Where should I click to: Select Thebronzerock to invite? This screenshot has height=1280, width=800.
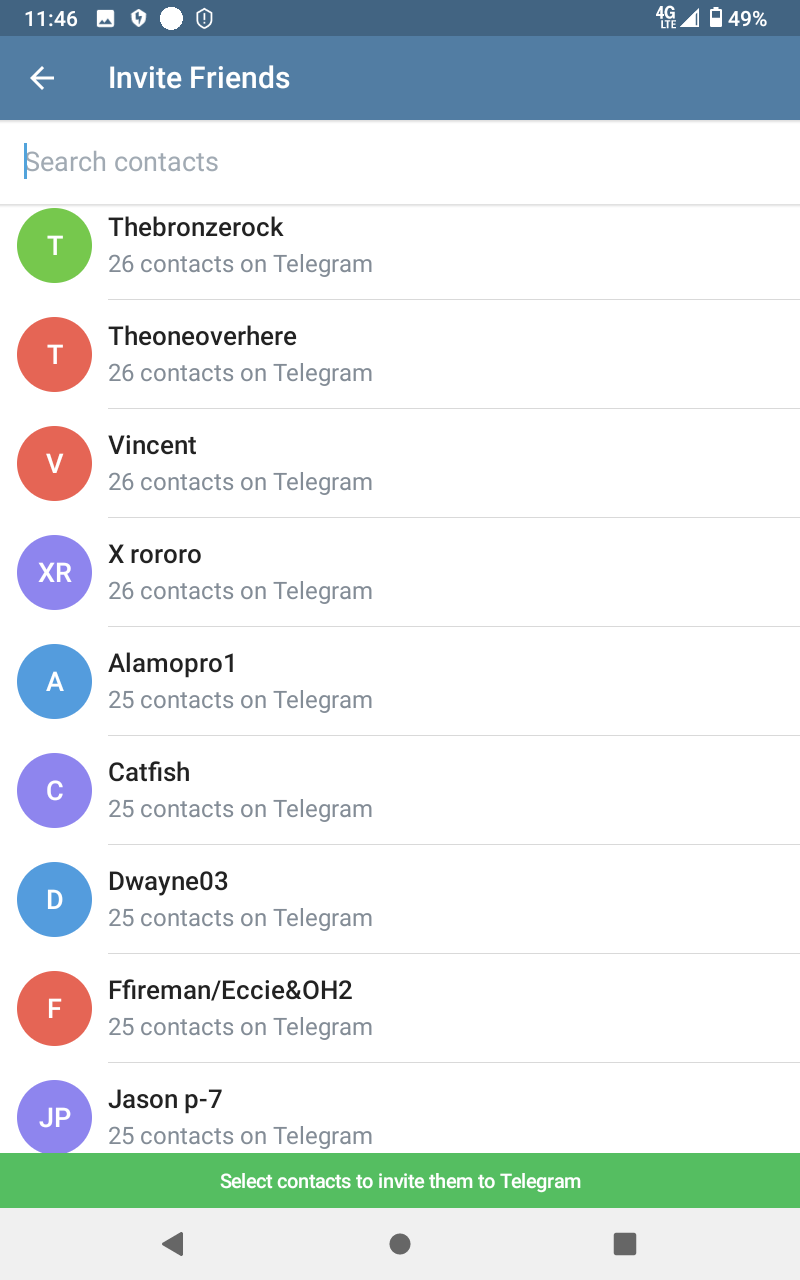click(x=400, y=246)
